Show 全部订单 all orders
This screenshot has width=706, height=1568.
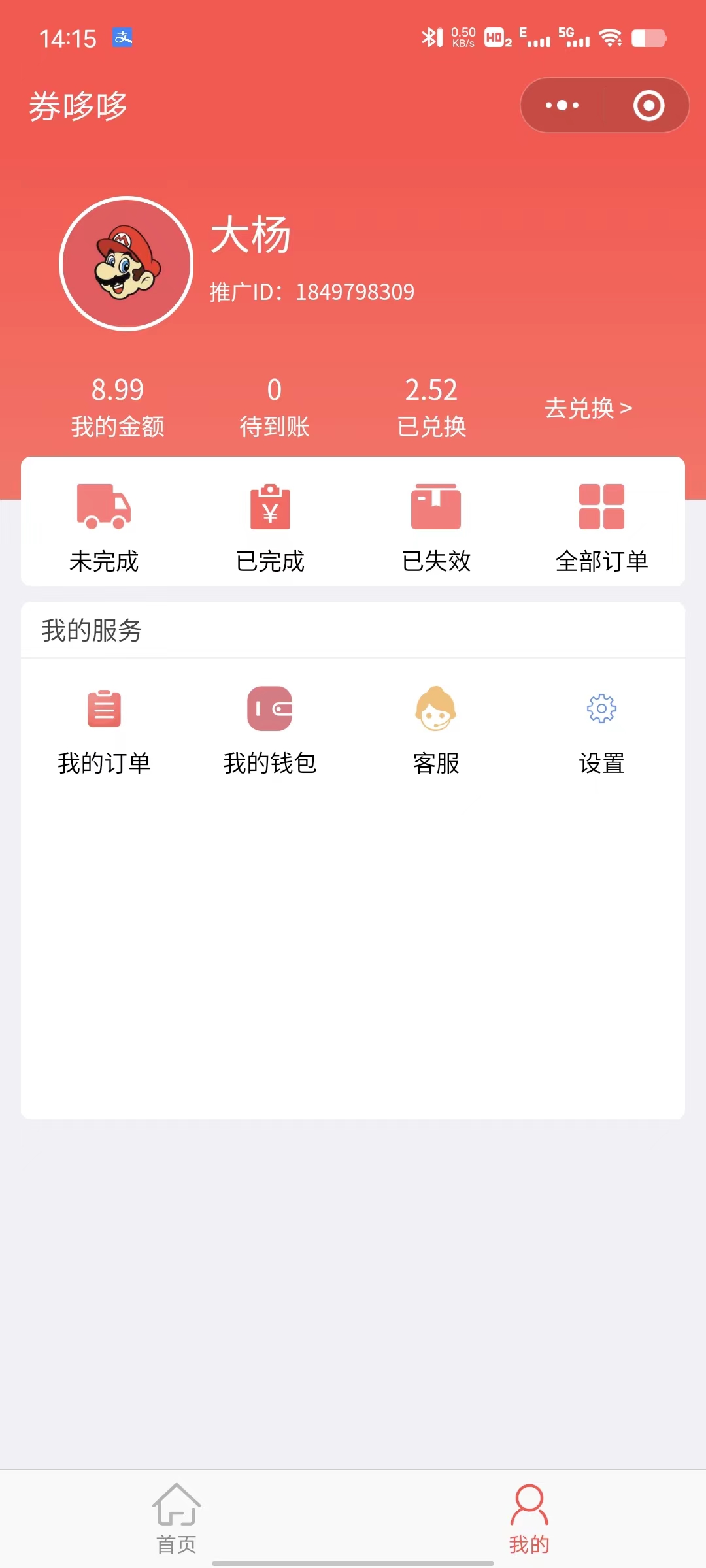[x=601, y=527]
